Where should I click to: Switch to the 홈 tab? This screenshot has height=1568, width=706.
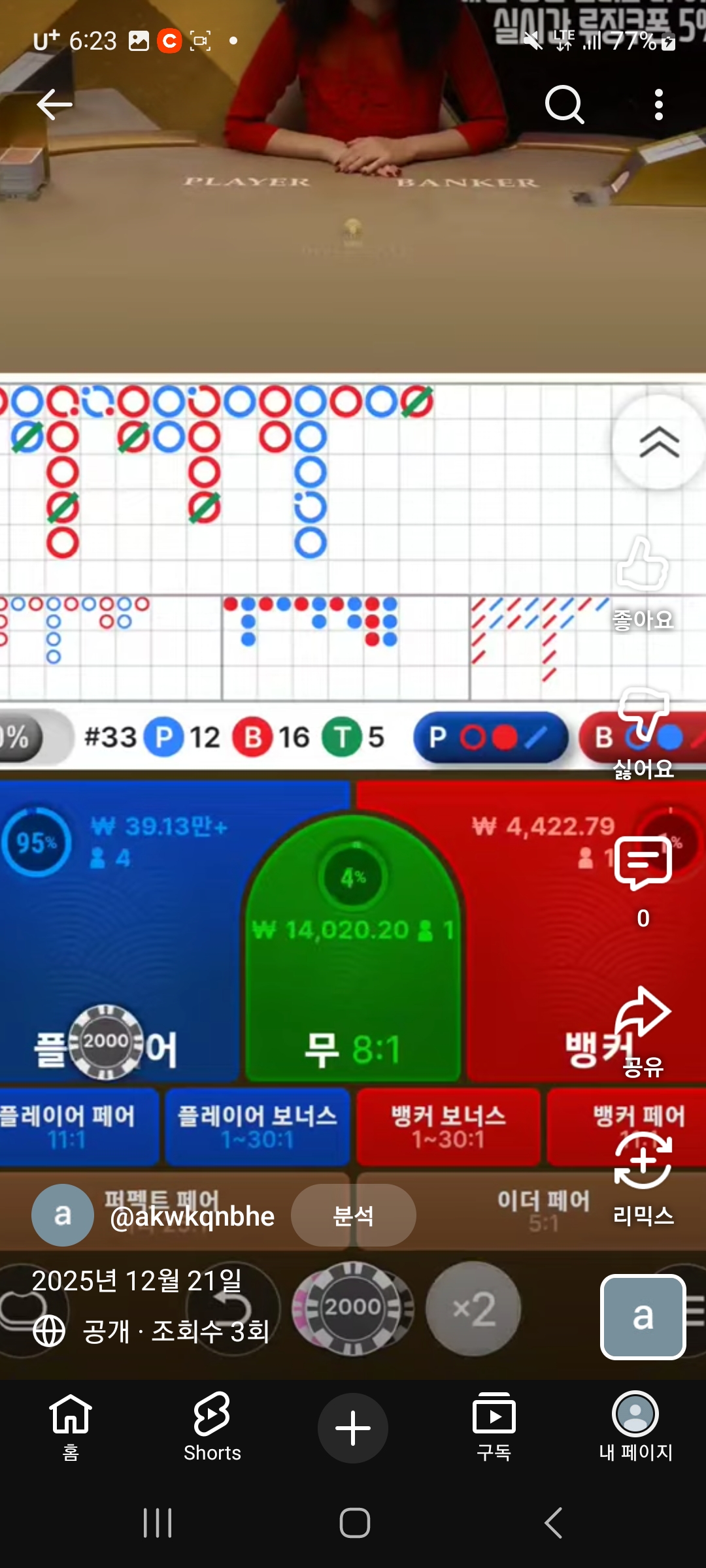[x=71, y=1427]
